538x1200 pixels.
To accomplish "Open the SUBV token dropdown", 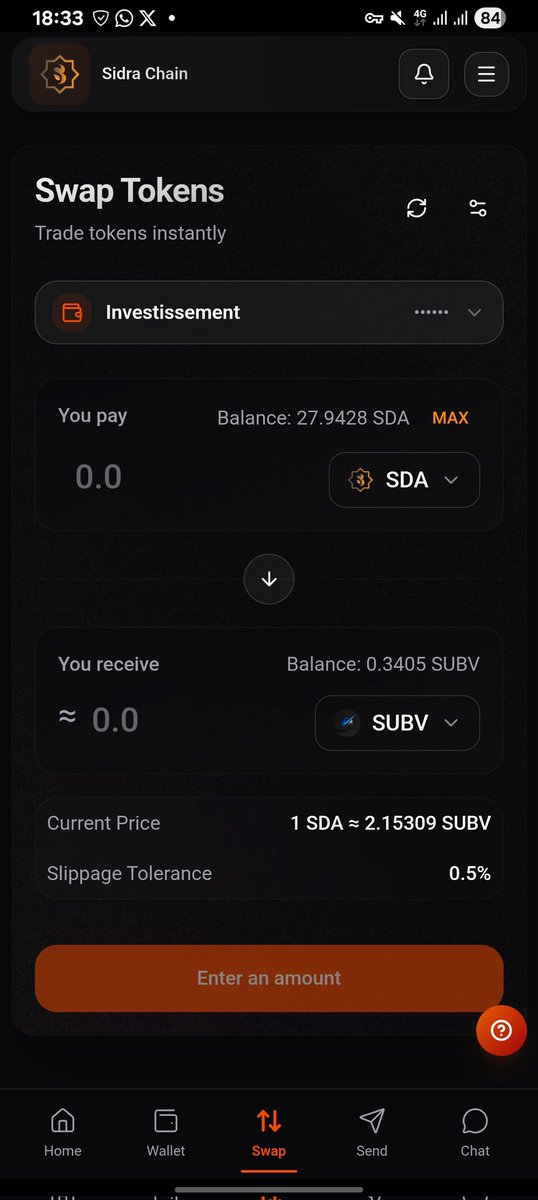I will pyautogui.click(x=397, y=723).
